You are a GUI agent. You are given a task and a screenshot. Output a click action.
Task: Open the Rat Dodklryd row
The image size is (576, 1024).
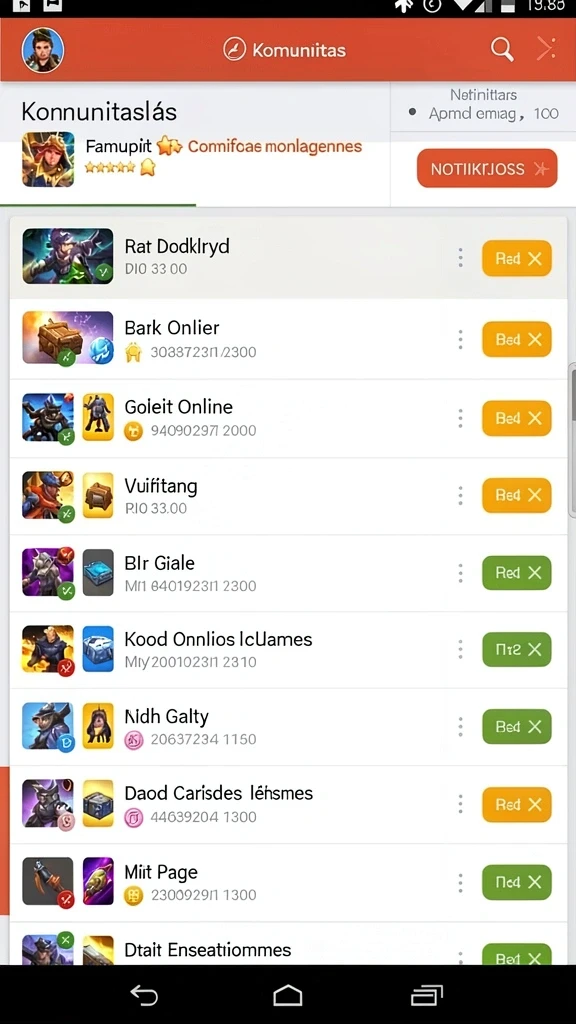click(288, 257)
